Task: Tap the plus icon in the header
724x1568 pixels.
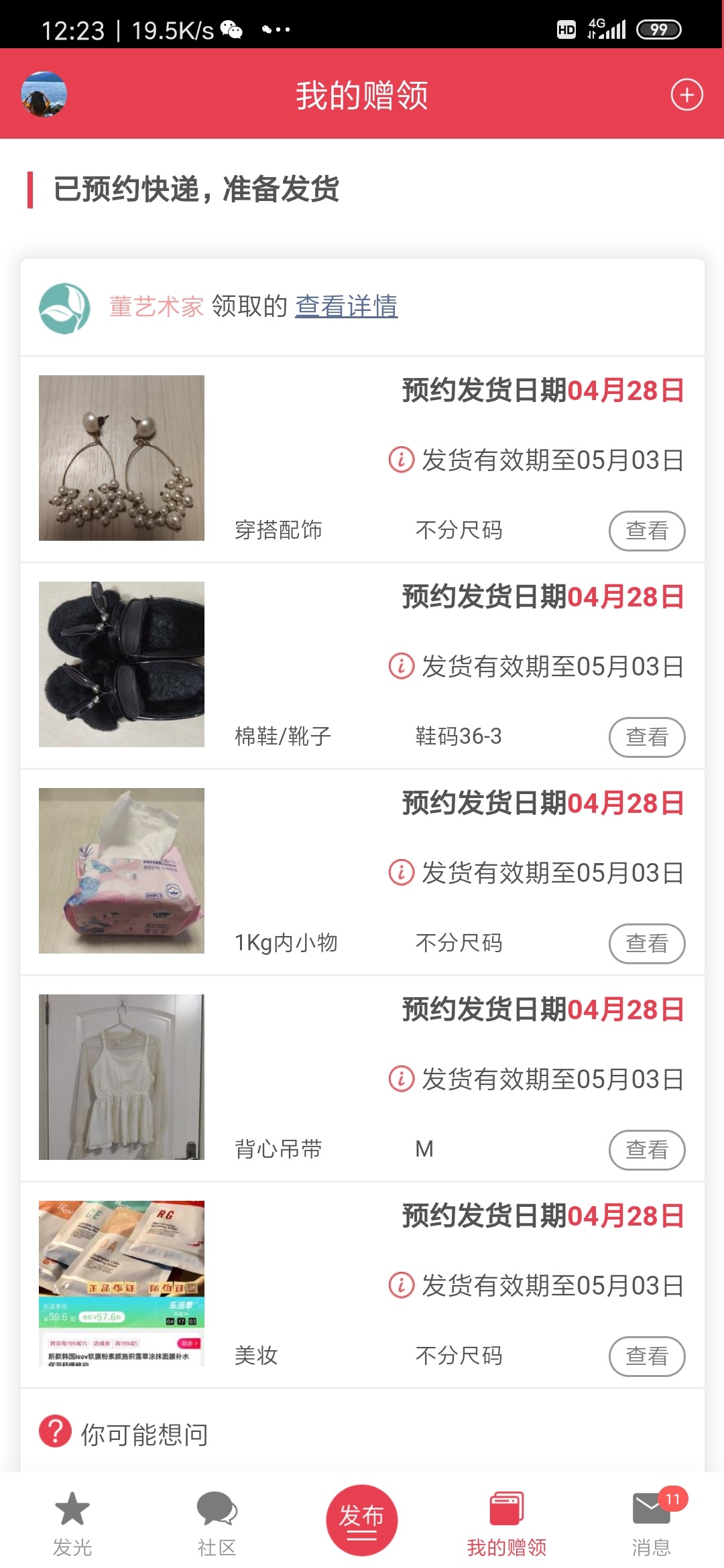Action: coord(686,94)
